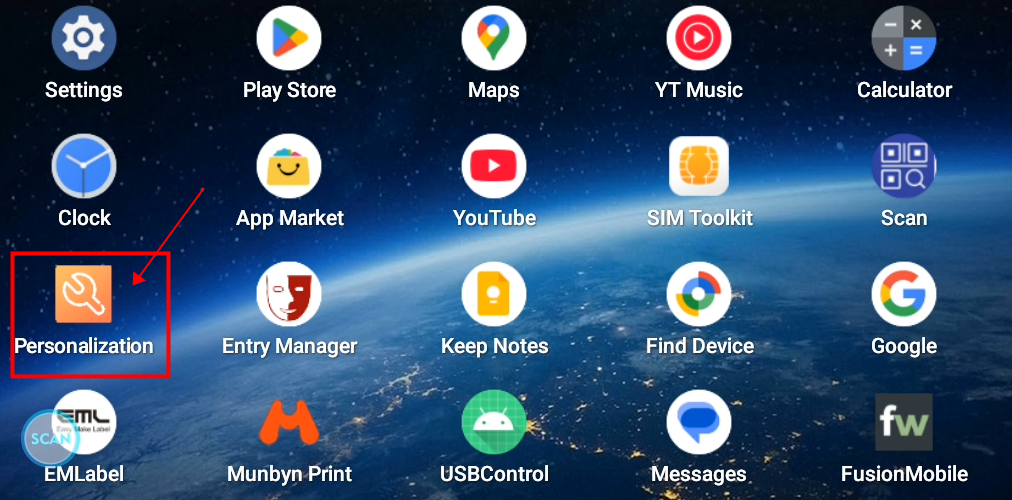
Task: Open the Clock app
Action: (84, 166)
